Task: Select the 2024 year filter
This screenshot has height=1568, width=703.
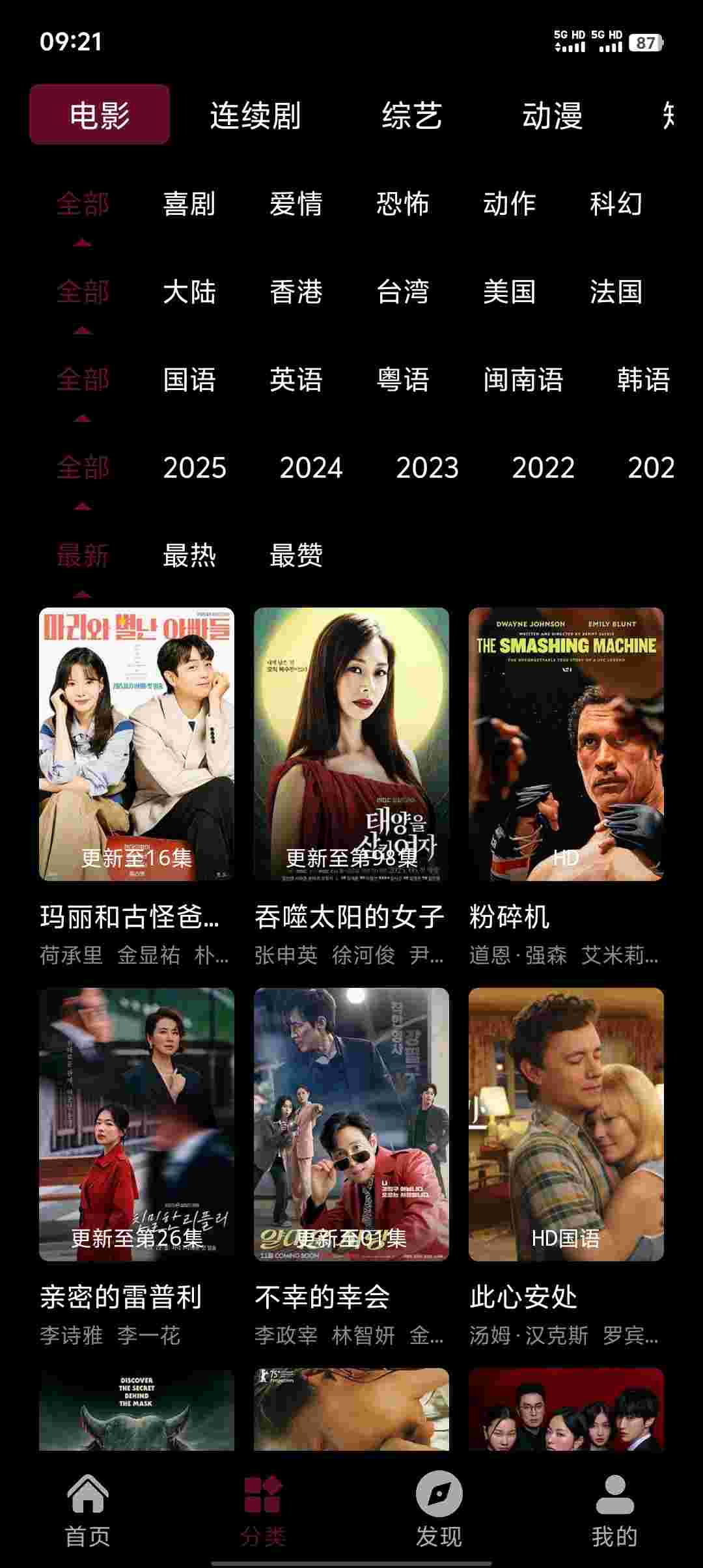Action: (312, 468)
